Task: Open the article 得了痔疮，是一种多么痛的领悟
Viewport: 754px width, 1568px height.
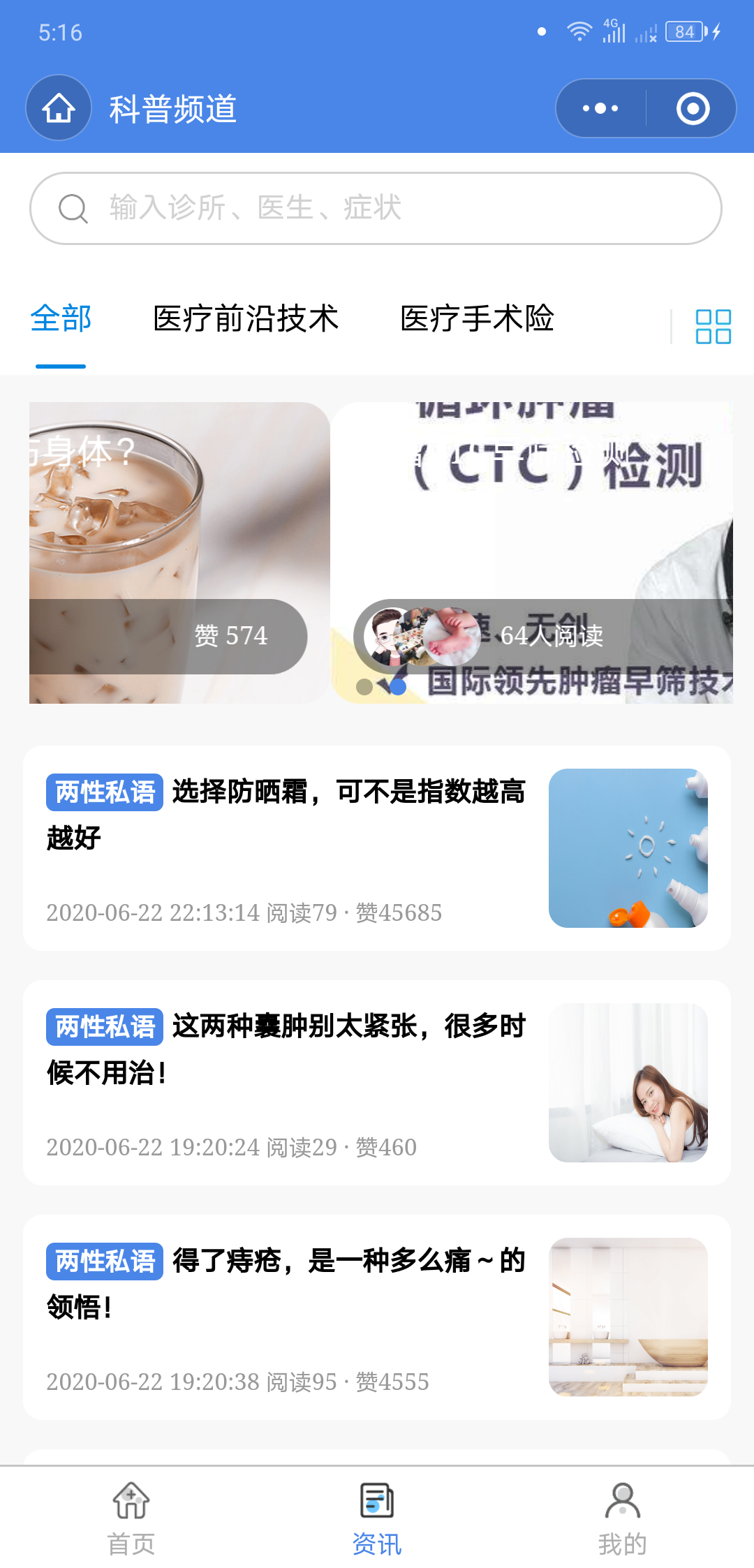Action: [377, 1317]
